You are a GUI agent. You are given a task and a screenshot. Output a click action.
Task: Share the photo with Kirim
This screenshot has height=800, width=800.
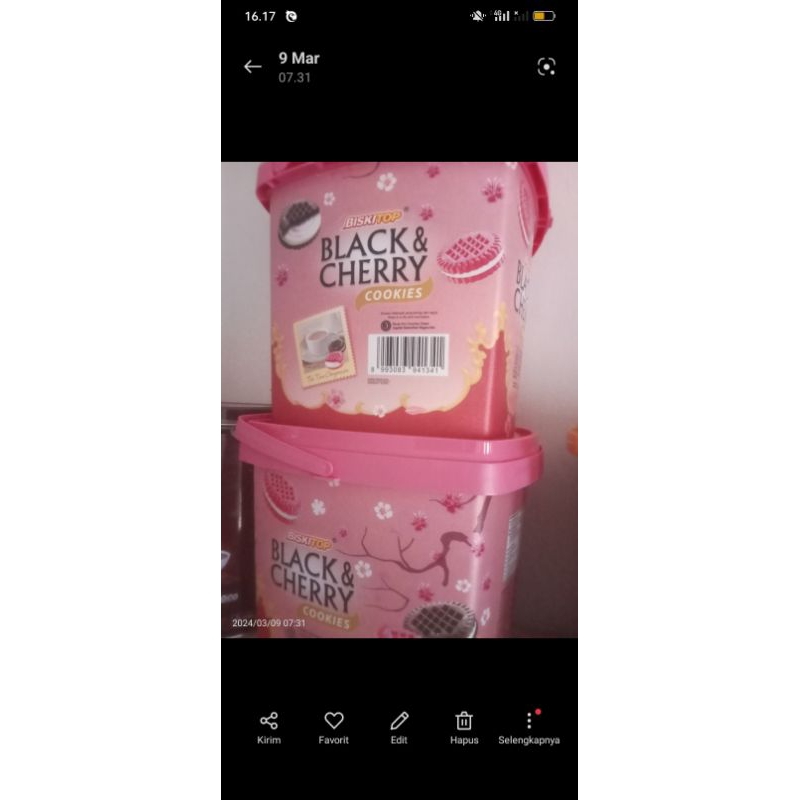(269, 728)
